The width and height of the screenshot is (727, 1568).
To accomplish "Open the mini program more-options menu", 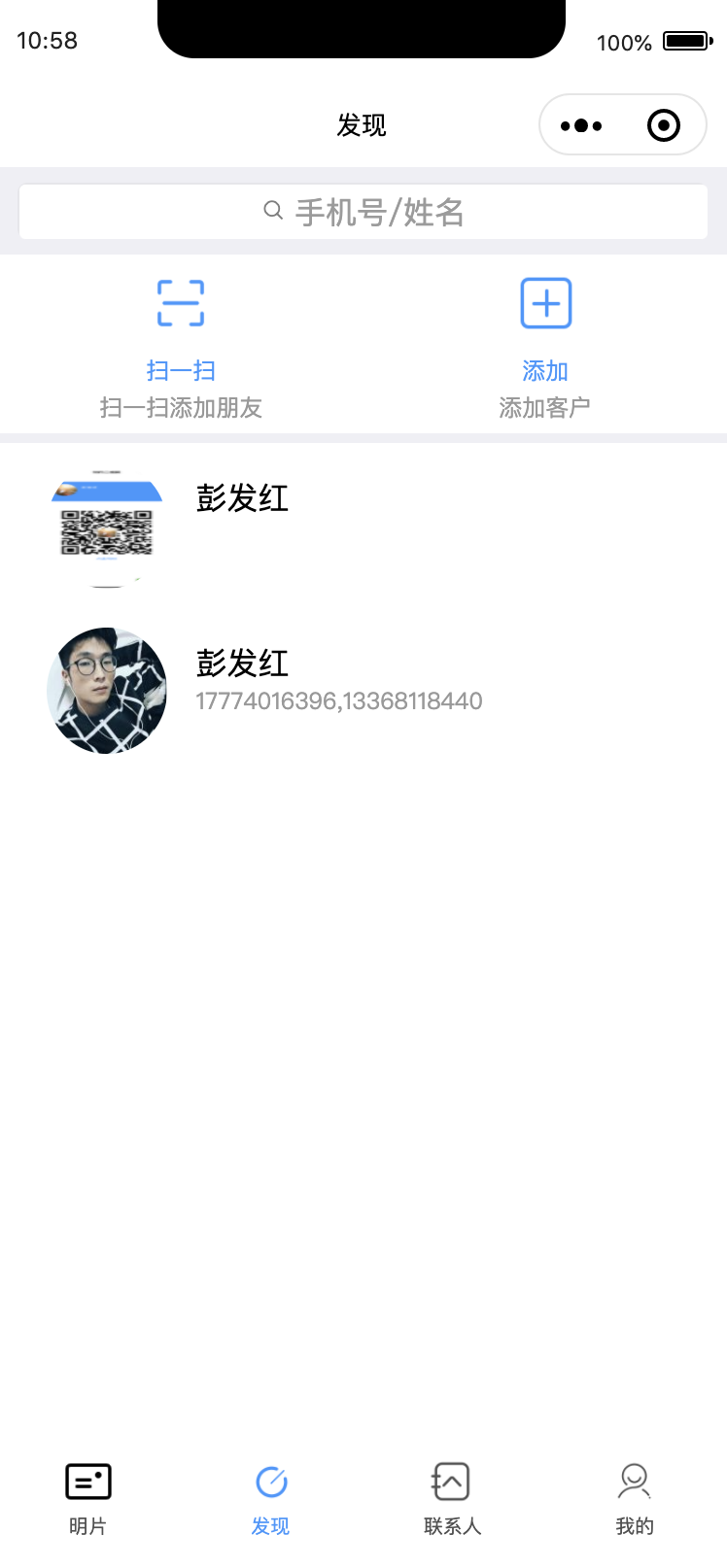I will click(581, 125).
